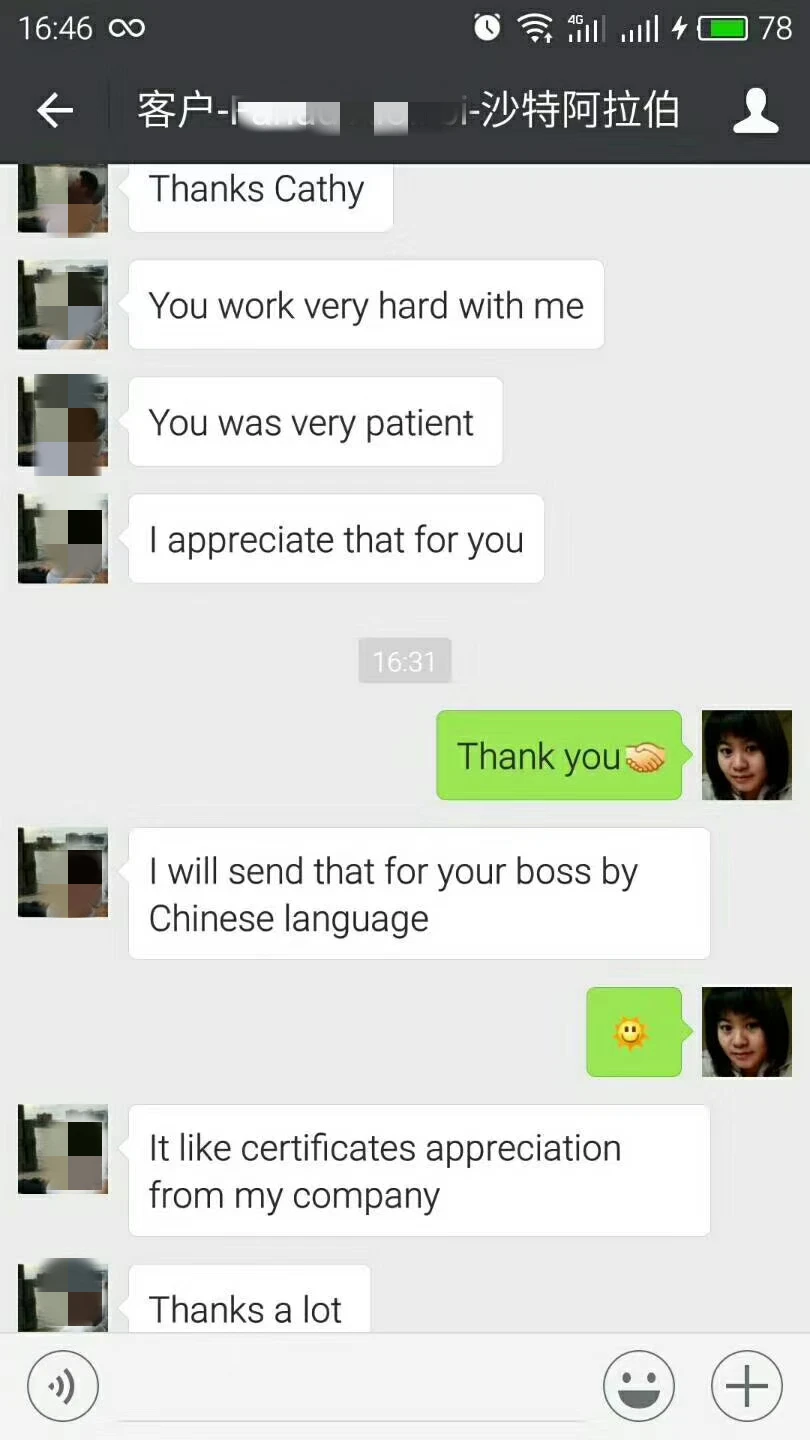
Task: Go back using the top arrow
Action: 55,111
